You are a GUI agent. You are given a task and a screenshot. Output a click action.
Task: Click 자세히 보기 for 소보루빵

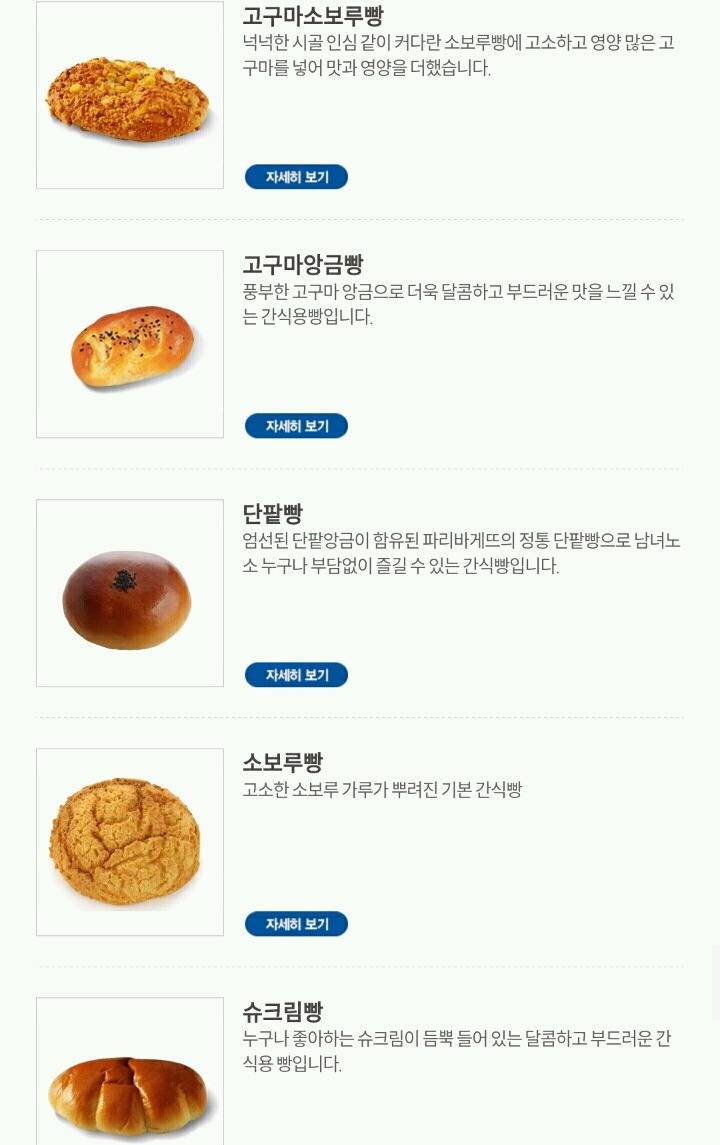point(296,923)
